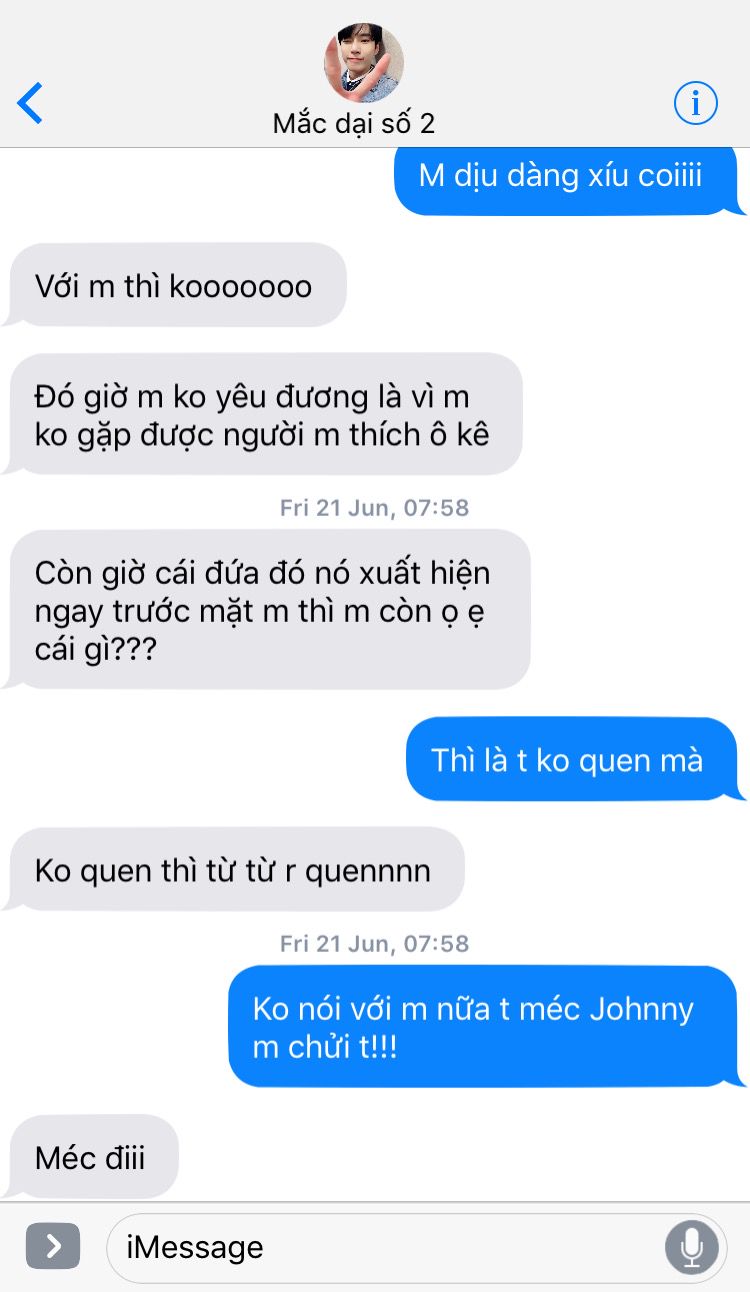Viewport: 750px width, 1292px height.
Task: Open the Mắc dại số 2 contact avatar
Action: tap(364, 64)
